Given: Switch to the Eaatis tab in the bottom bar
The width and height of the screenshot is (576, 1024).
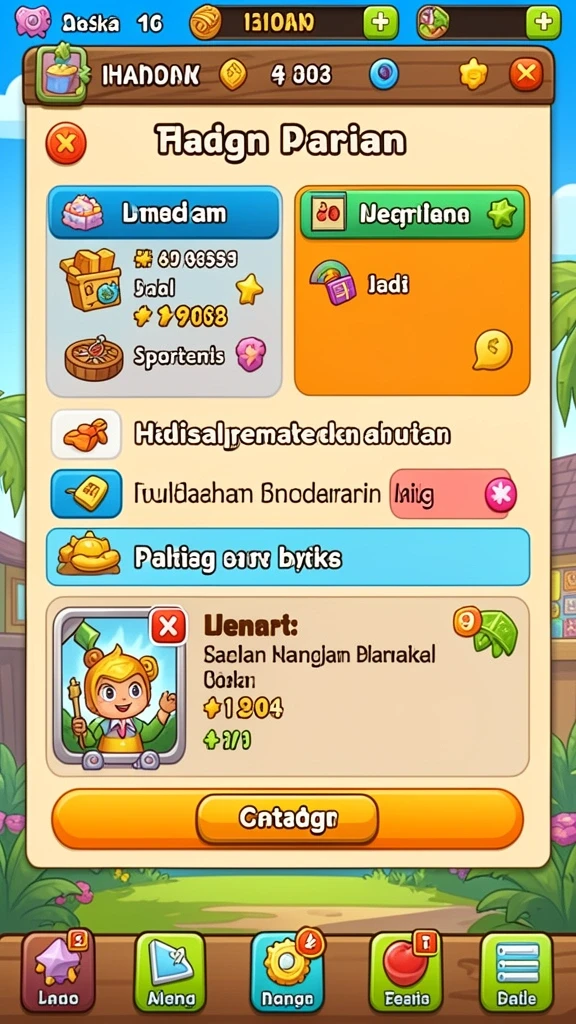Looking at the screenshot, I should 406,972.
